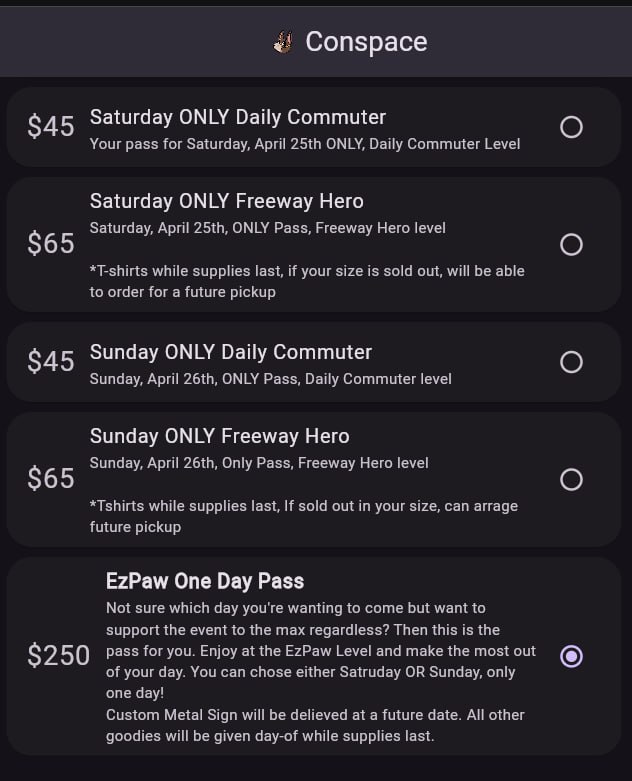Tap the EzPaw One Day Pass option

571,656
